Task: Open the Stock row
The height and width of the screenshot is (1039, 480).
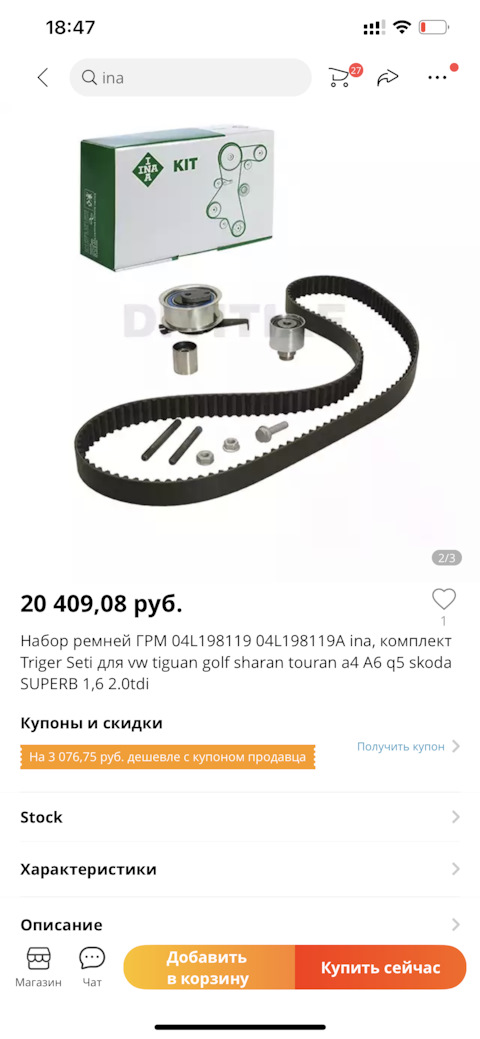Action: 240,817
